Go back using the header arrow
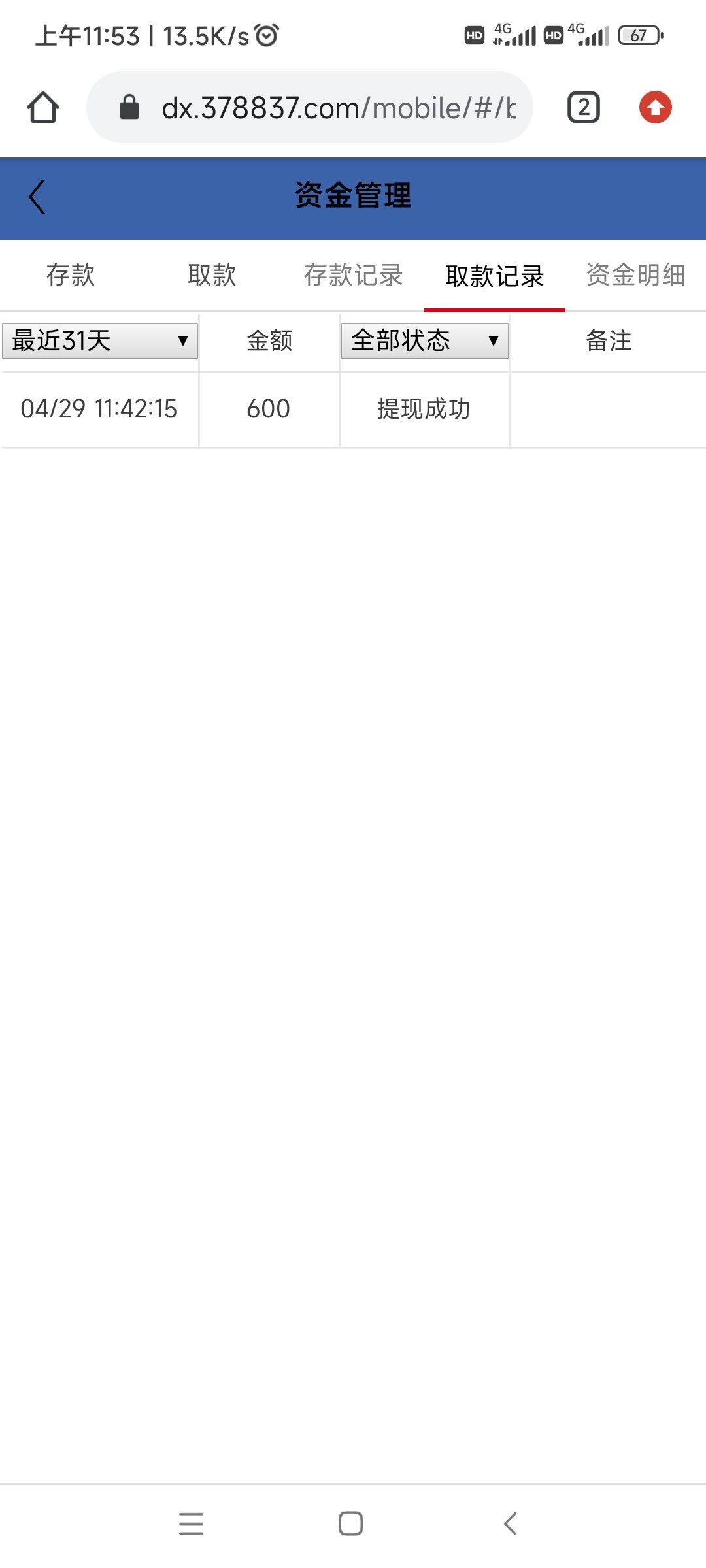 coord(37,197)
